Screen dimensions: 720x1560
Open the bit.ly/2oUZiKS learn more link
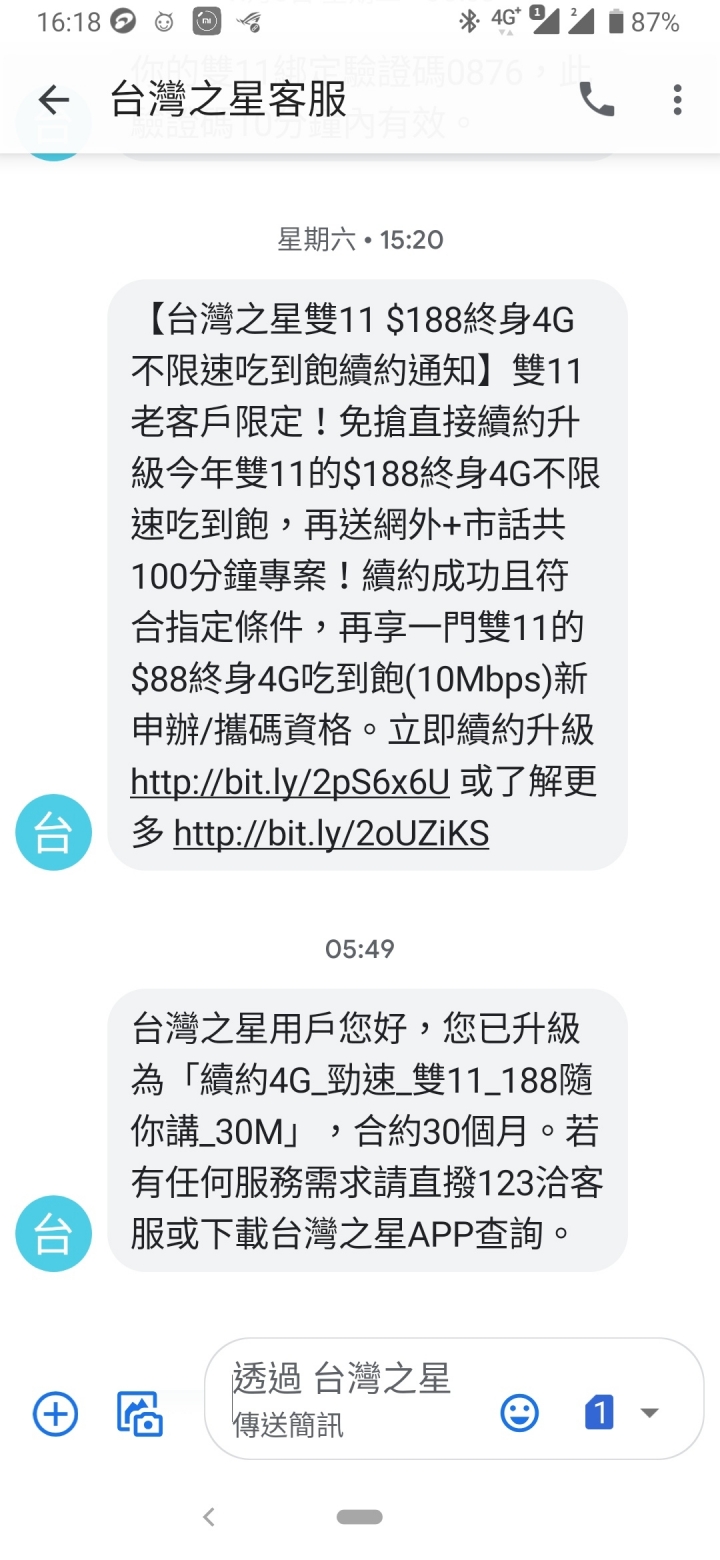[331, 833]
